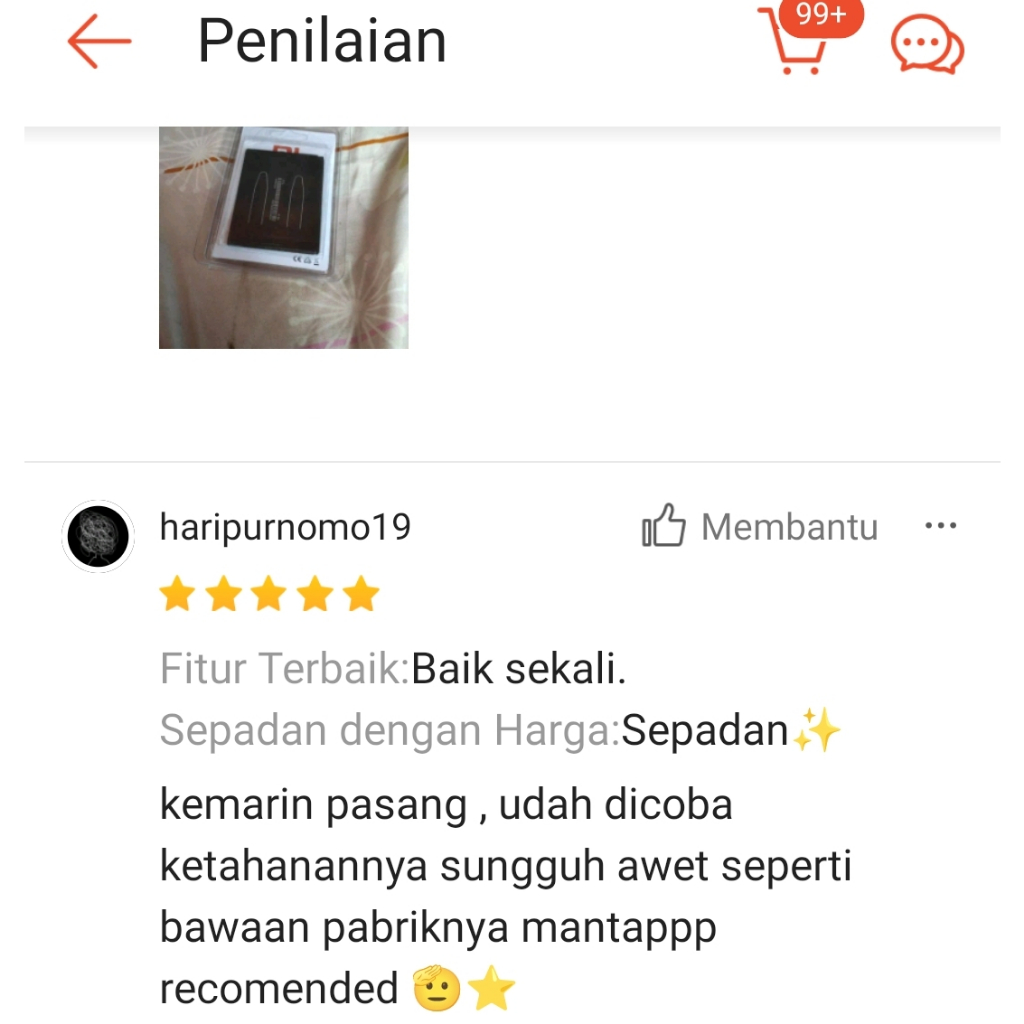View the review photo of the battery
This screenshot has height=1024, width=1024.
283,237
